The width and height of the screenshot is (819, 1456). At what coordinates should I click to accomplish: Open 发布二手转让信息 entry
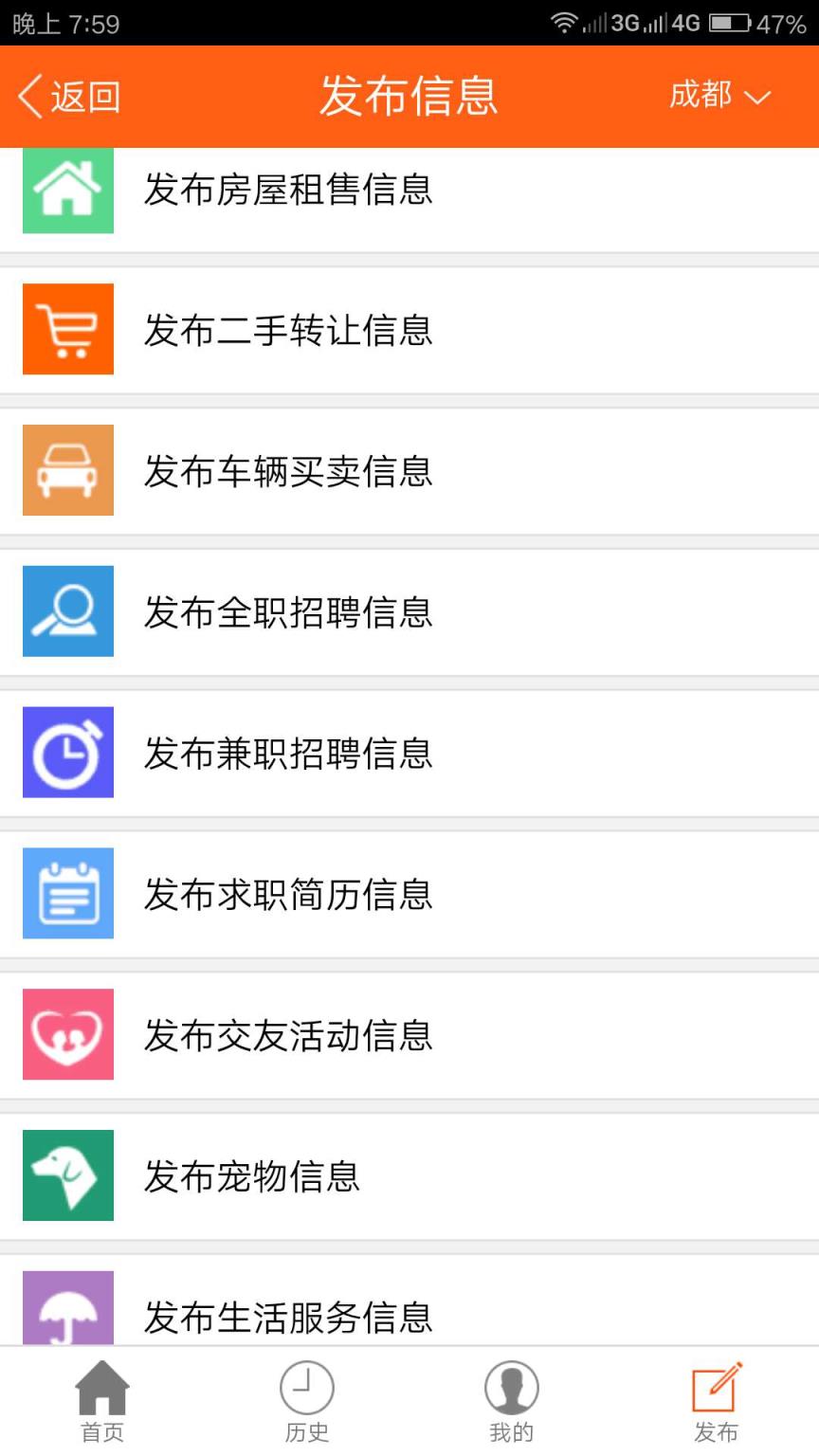[288, 329]
